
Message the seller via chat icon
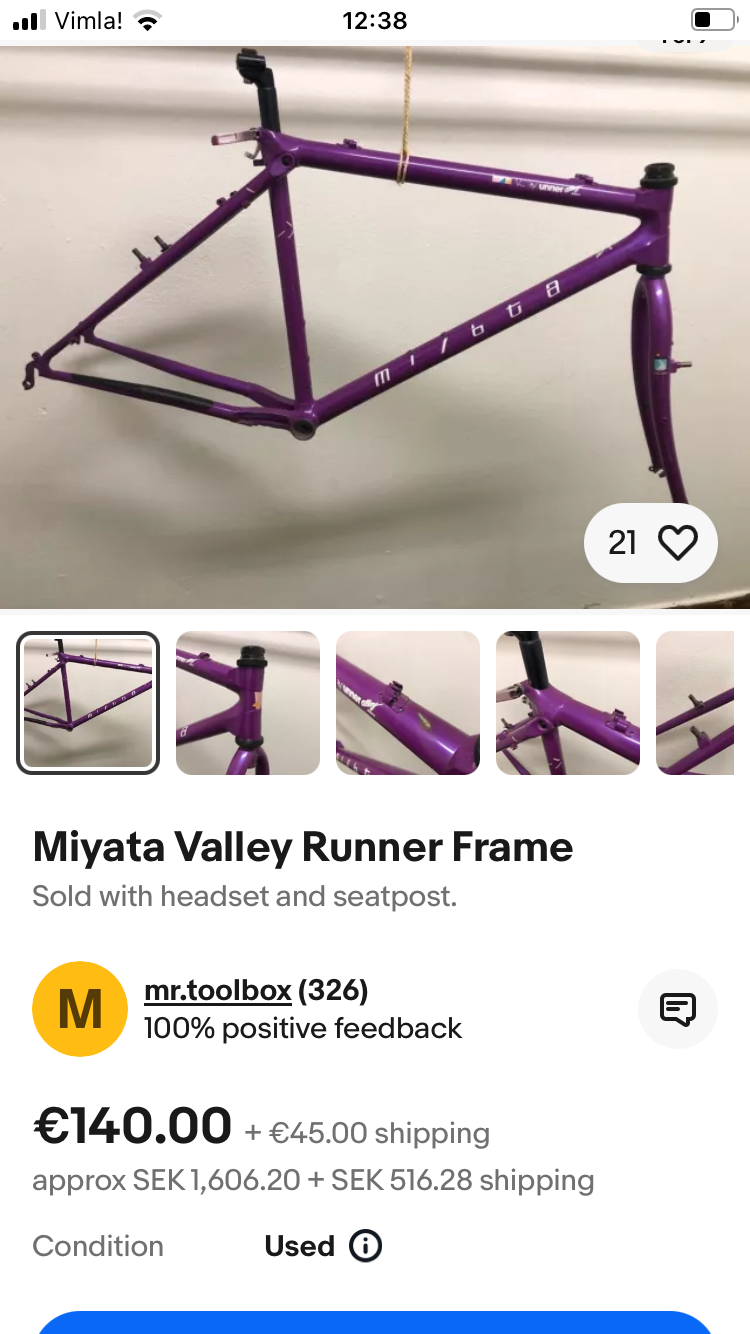(677, 1009)
